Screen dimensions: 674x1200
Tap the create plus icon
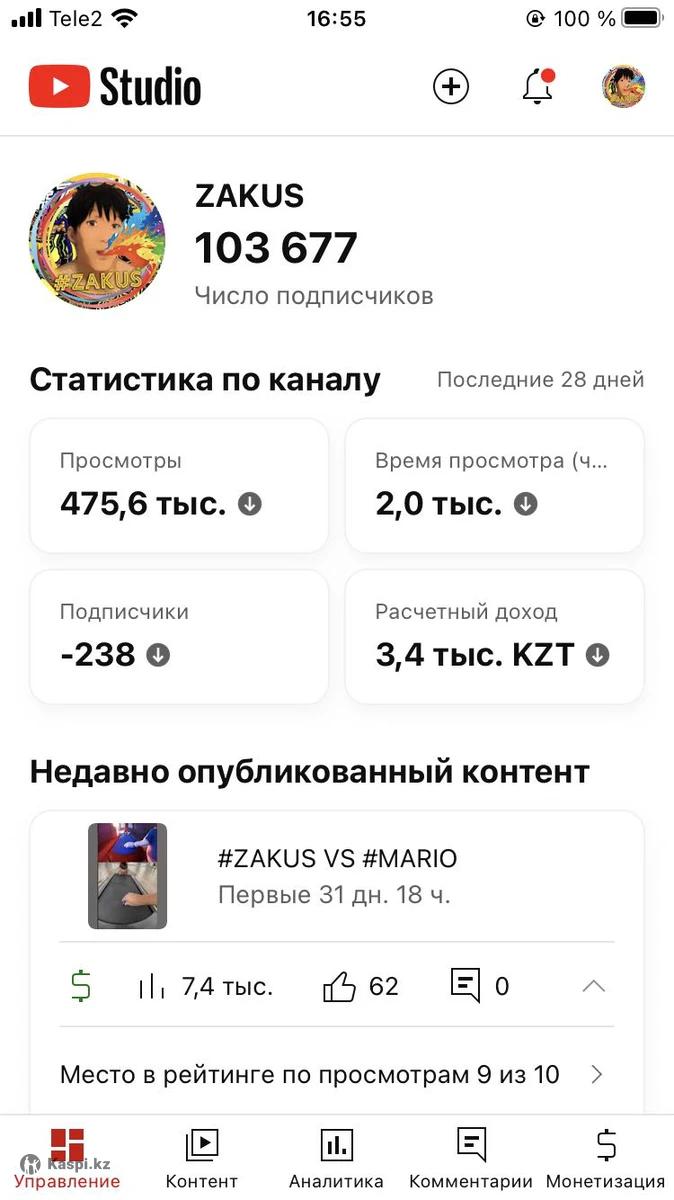[451, 87]
